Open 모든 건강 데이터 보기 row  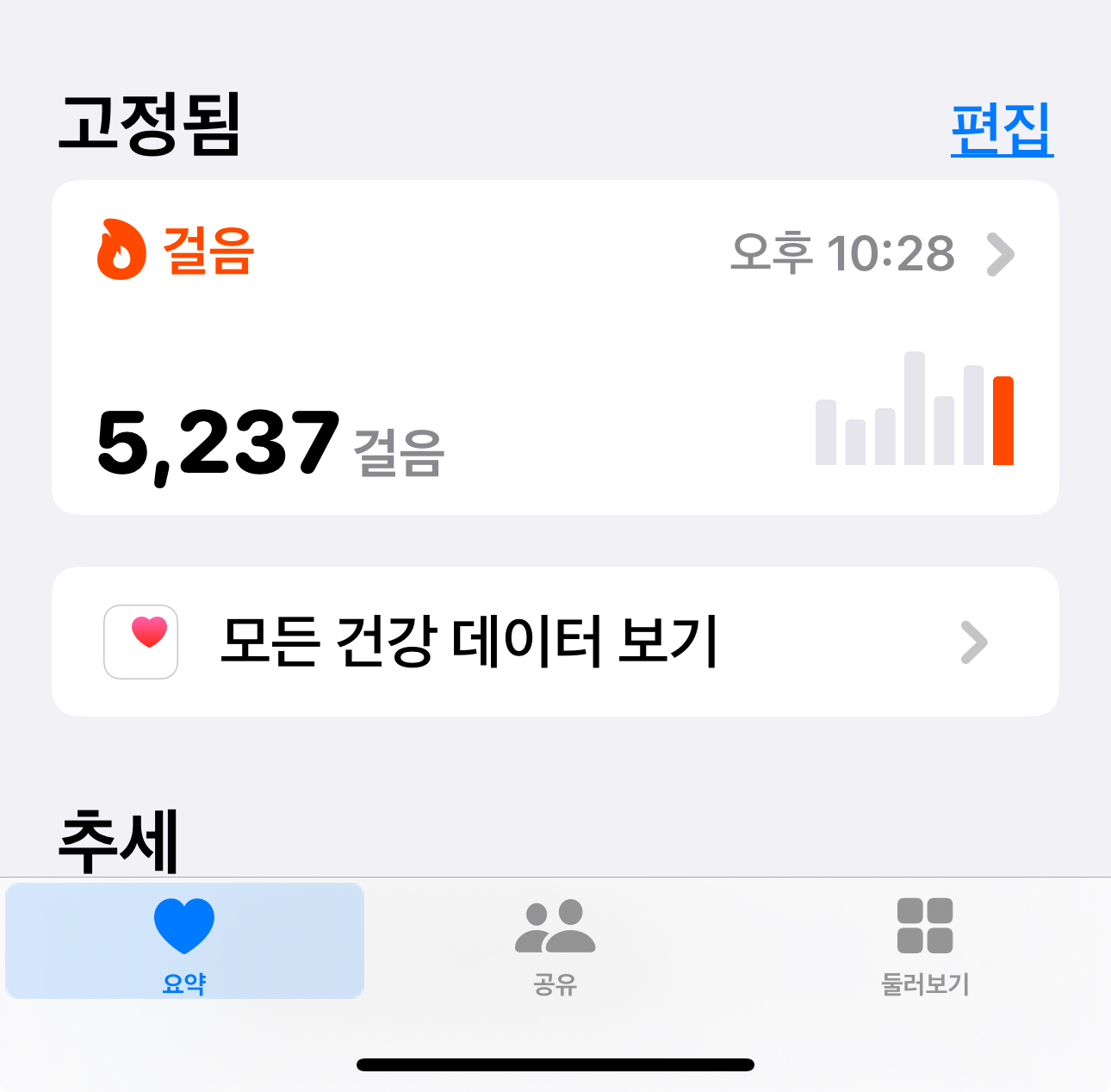tap(555, 642)
